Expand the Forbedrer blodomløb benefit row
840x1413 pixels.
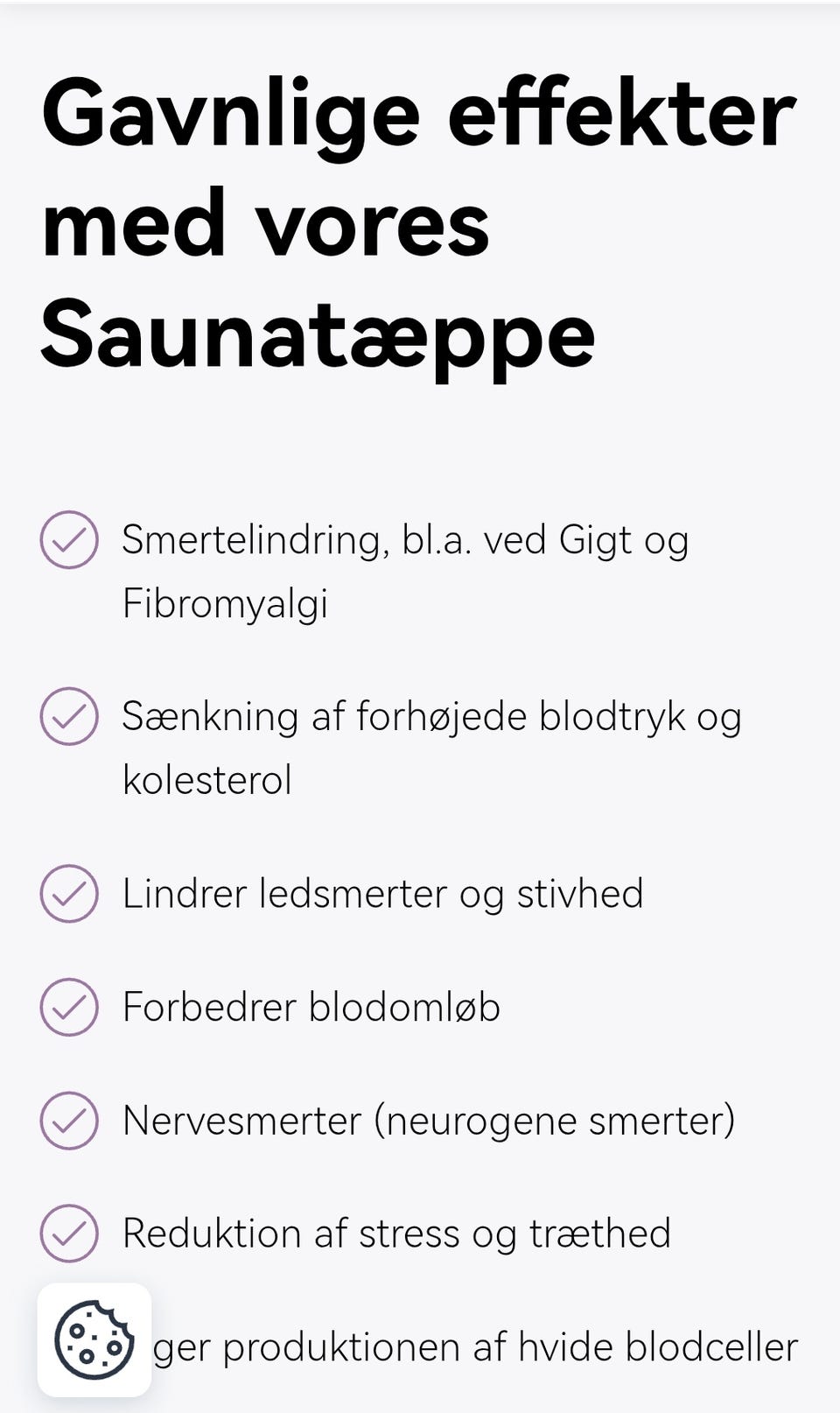pos(311,1008)
